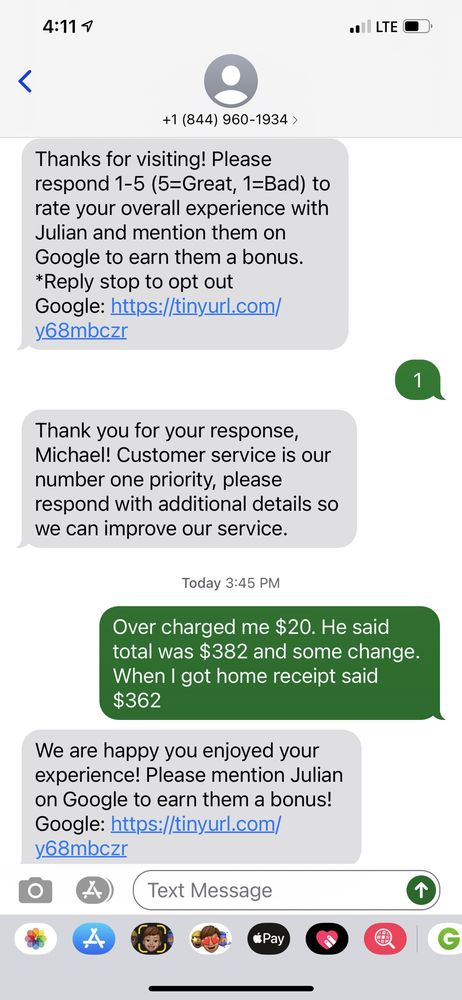Viewport: 462px width, 1000px height.
Task: Send the message with the arrow button
Action: [421, 890]
